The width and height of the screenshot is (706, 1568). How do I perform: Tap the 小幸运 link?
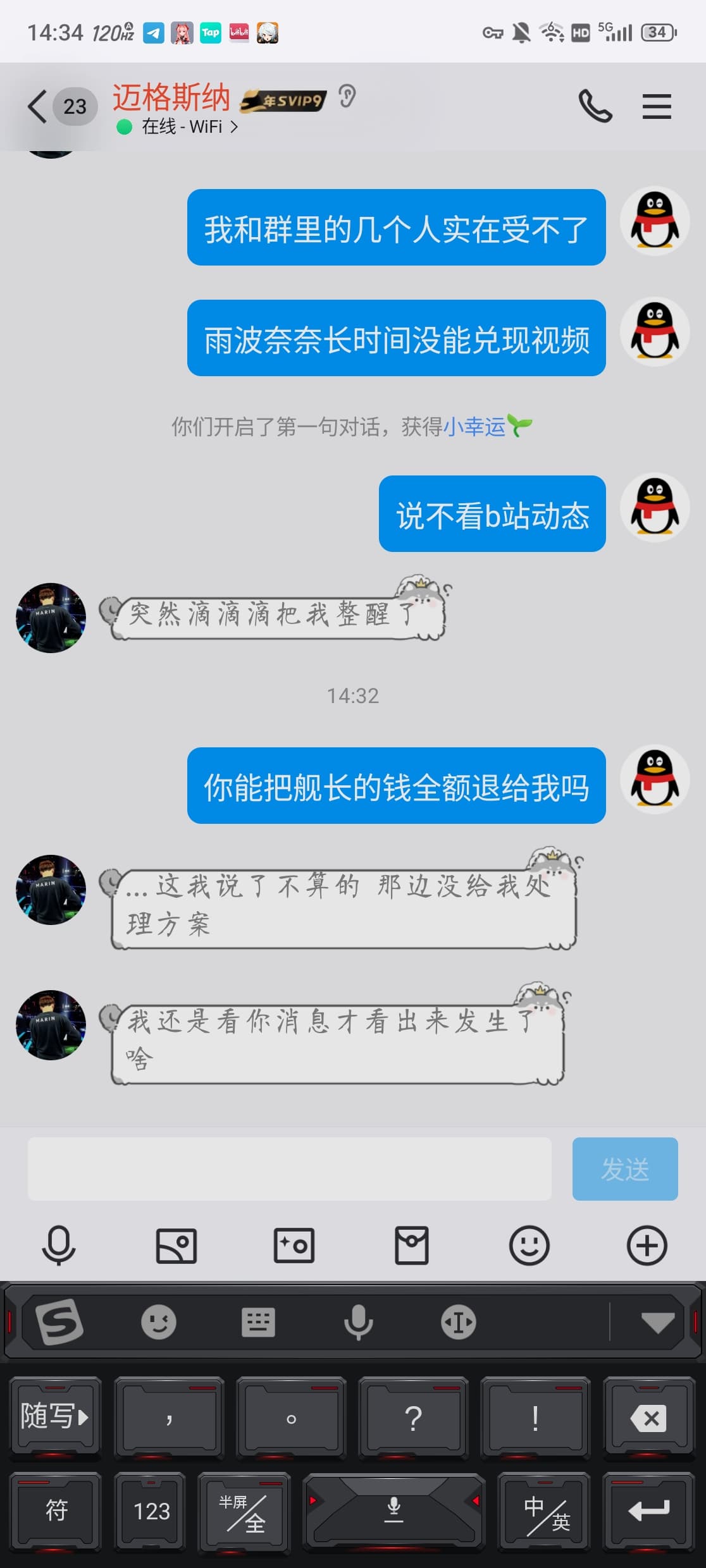[474, 427]
